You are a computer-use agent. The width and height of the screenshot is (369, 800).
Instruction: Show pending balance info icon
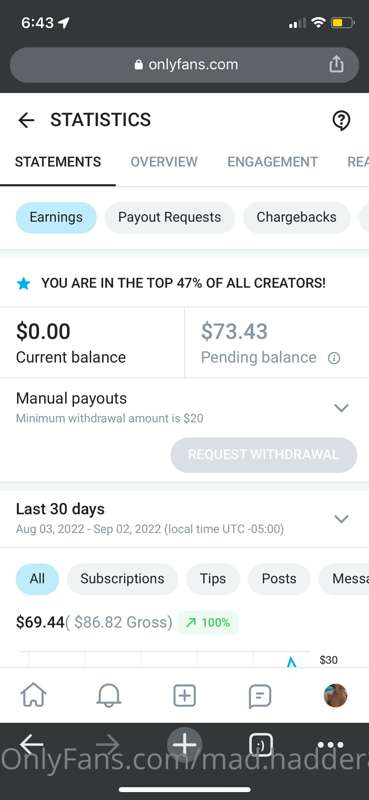click(x=334, y=358)
